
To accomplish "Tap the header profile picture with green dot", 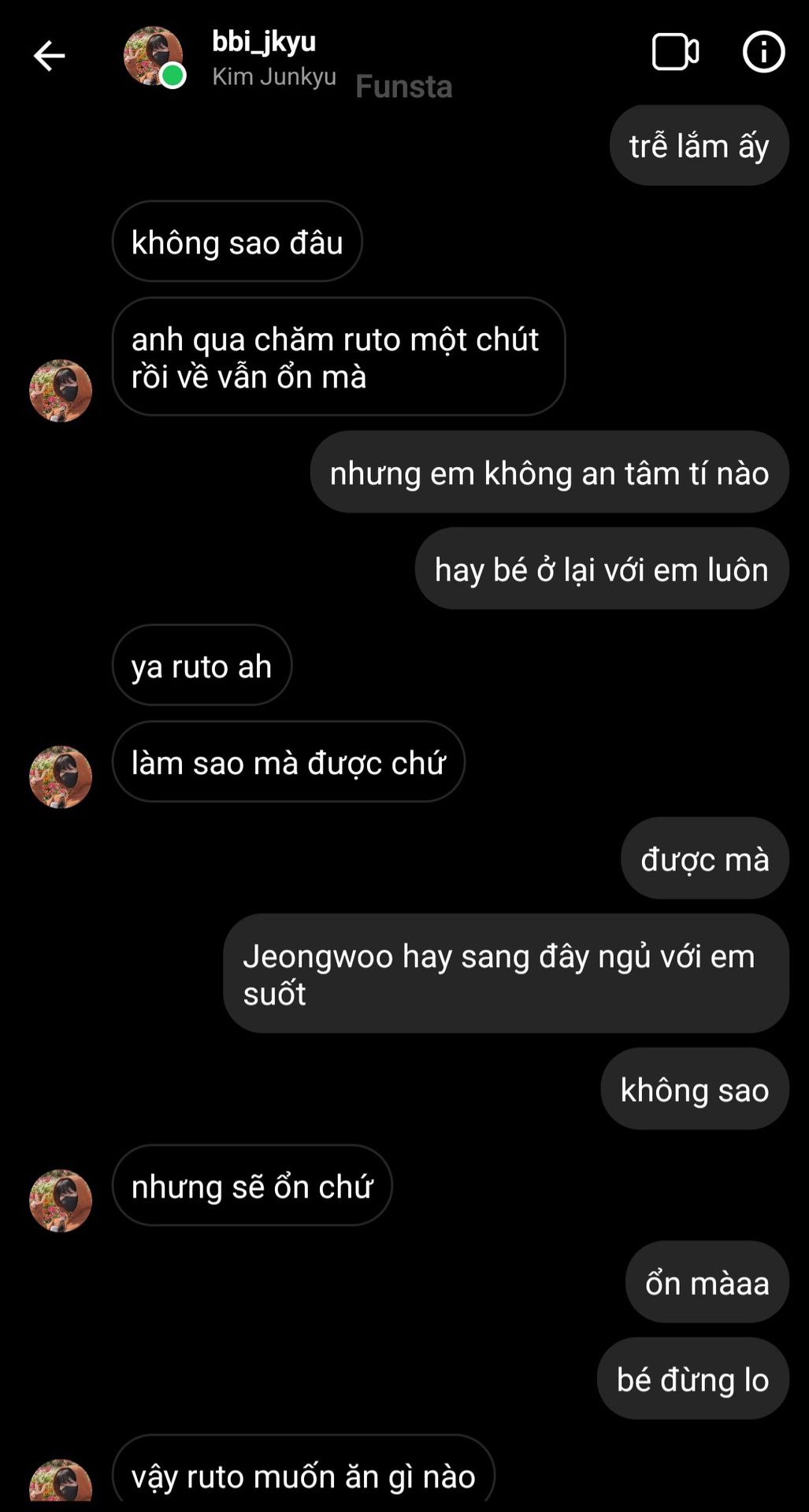I will [154, 56].
